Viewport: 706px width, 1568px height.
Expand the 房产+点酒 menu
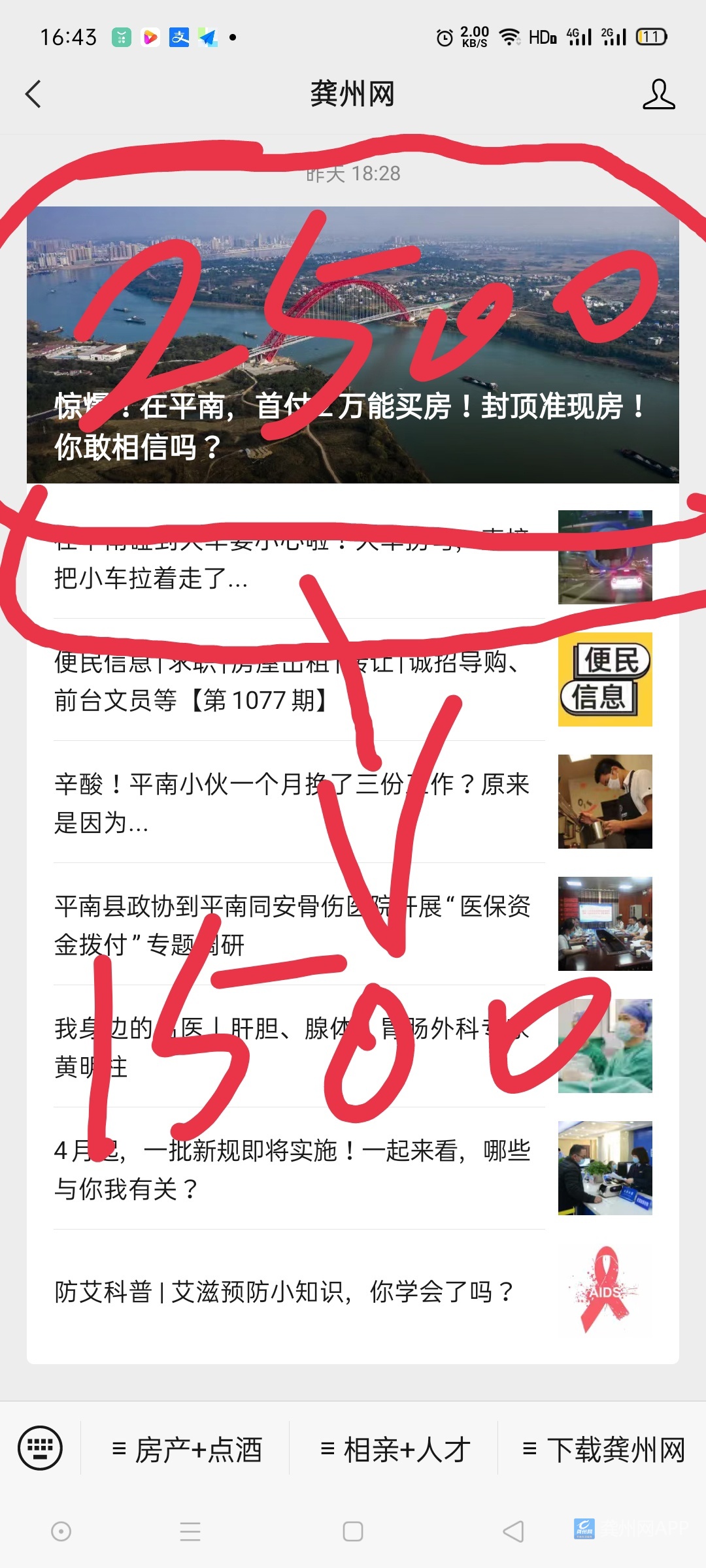point(187,1450)
